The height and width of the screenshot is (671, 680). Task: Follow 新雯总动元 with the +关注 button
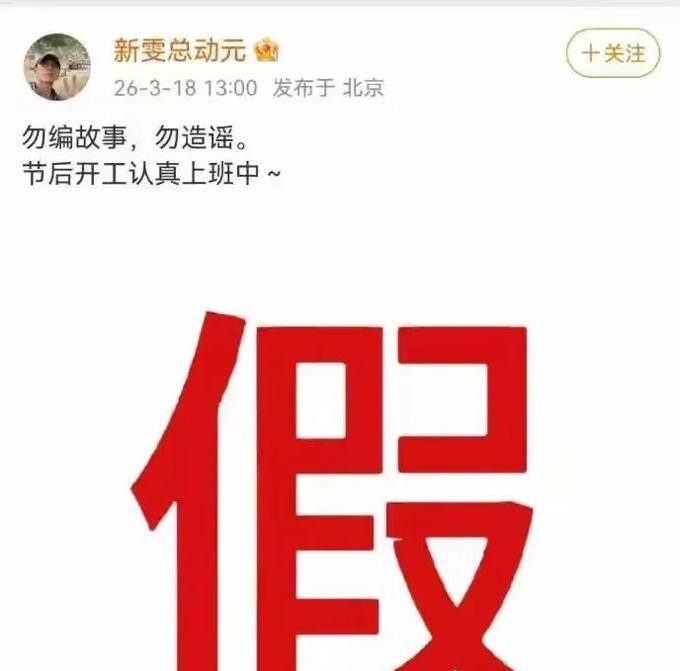pyautogui.click(x=613, y=54)
